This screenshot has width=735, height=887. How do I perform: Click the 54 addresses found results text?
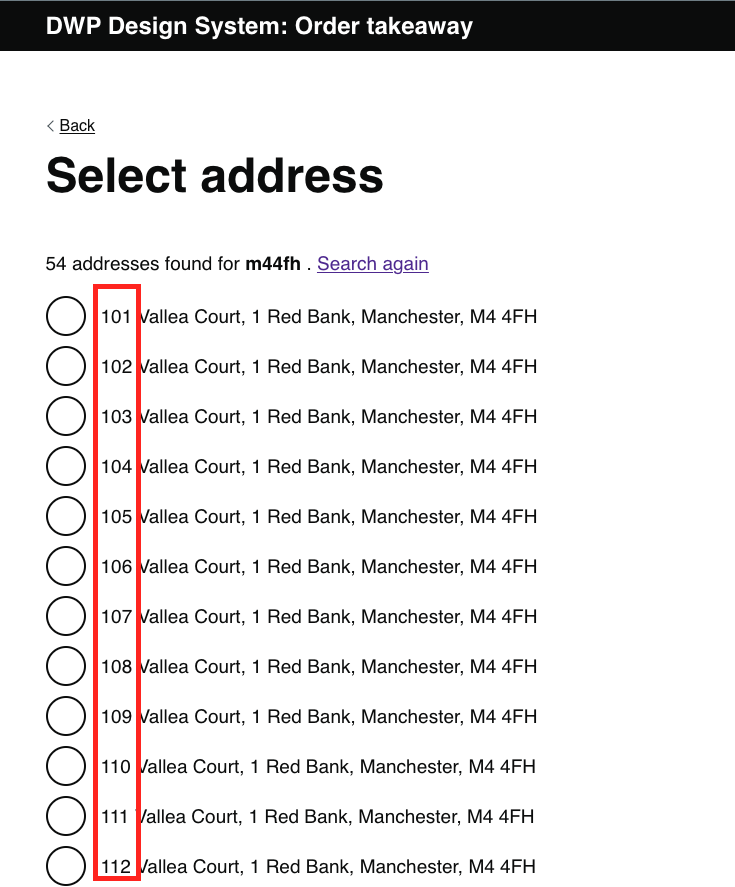pyautogui.click(x=140, y=264)
